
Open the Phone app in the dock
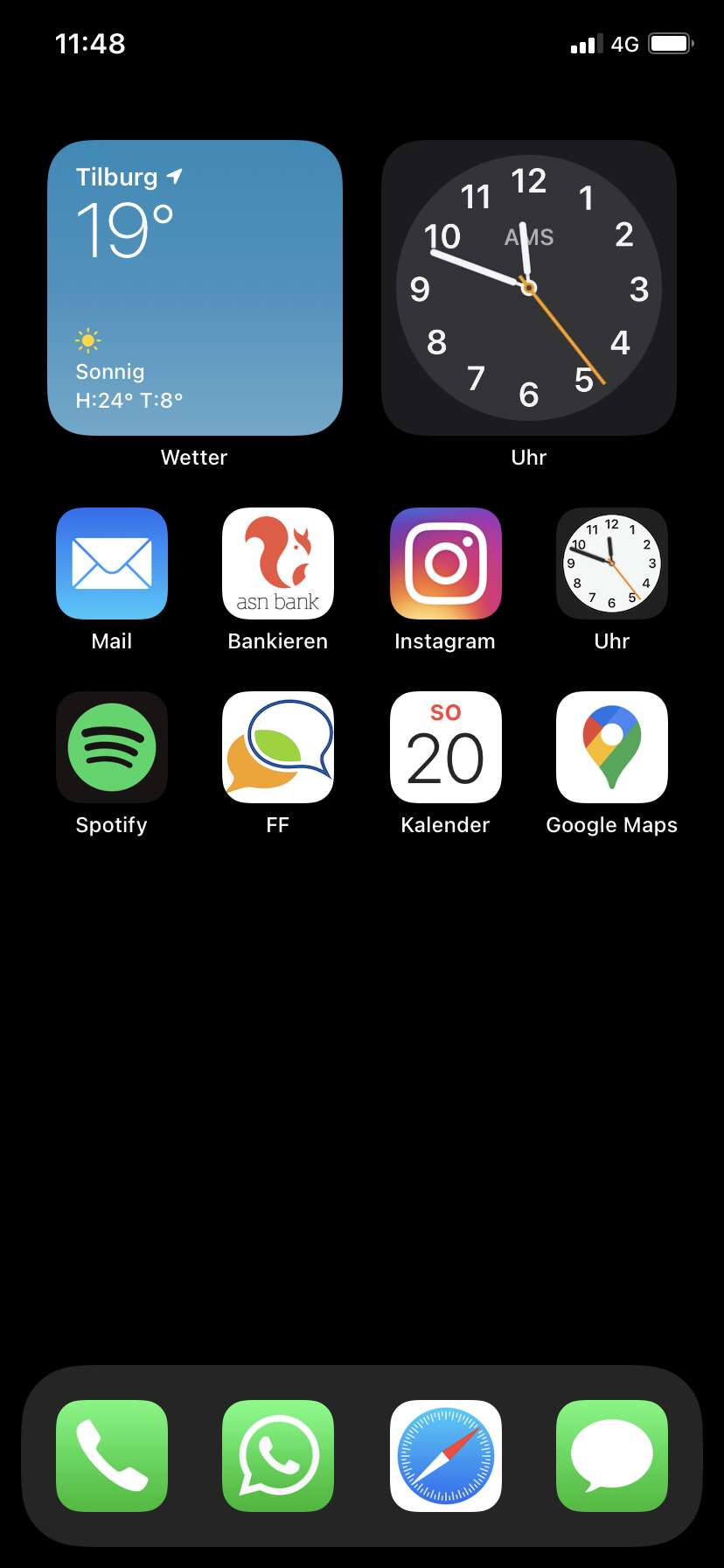tap(112, 1456)
